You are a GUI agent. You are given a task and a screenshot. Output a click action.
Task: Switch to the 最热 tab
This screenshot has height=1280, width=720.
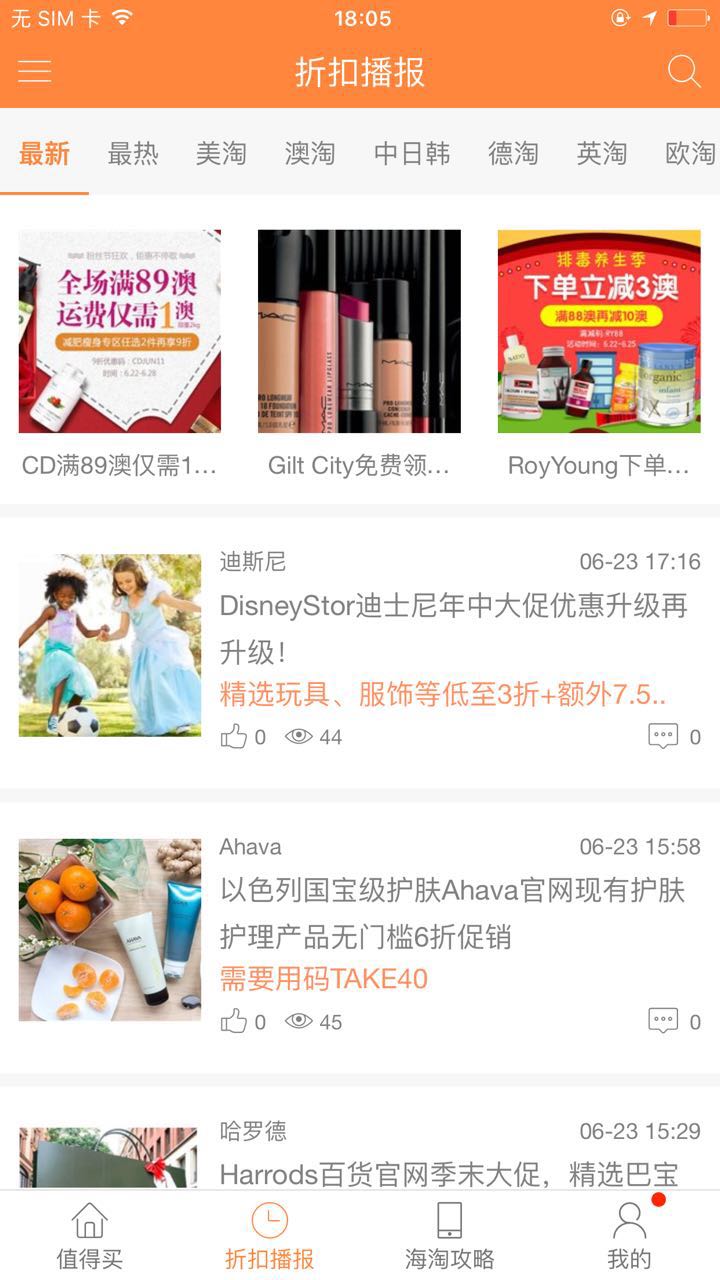133,153
